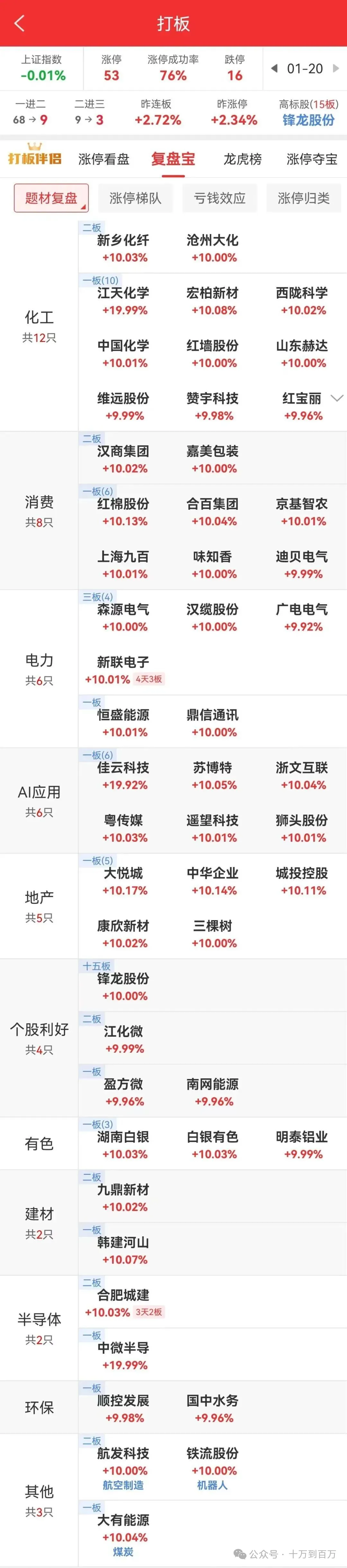
Task: Go to the next date after 01-20
Action: click(x=336, y=68)
